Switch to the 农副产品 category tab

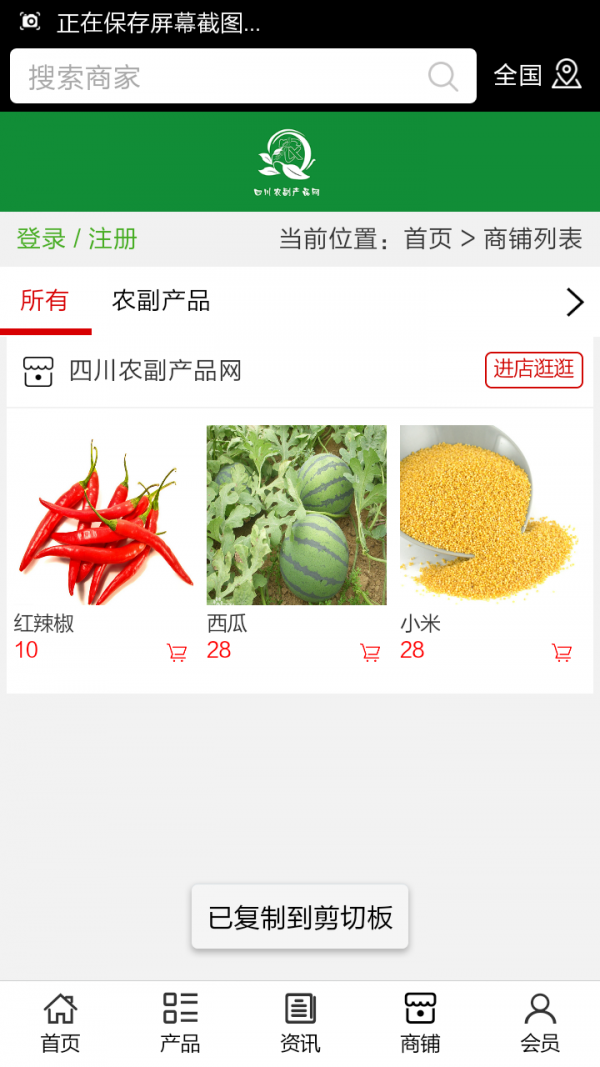tap(161, 300)
